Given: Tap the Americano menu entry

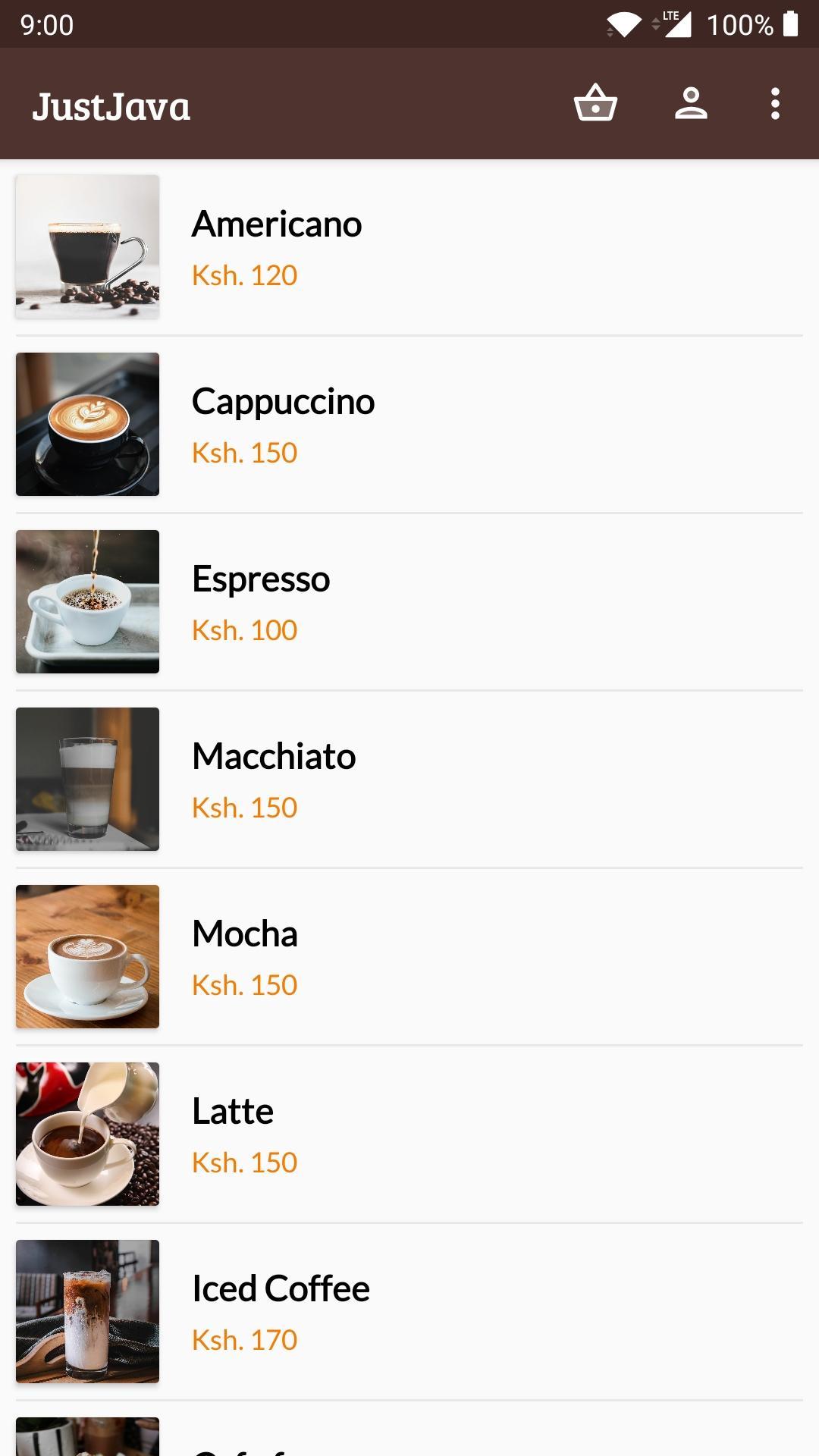Looking at the screenshot, I should pyautogui.click(x=277, y=223).
